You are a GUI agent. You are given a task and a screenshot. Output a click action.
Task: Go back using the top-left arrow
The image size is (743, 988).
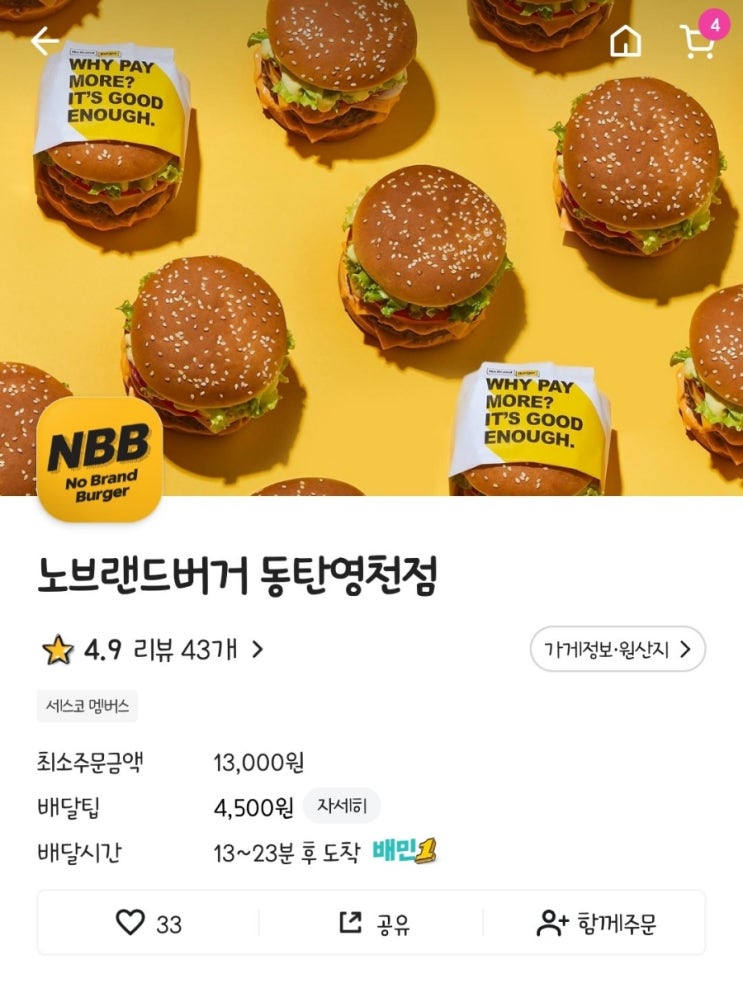45,41
